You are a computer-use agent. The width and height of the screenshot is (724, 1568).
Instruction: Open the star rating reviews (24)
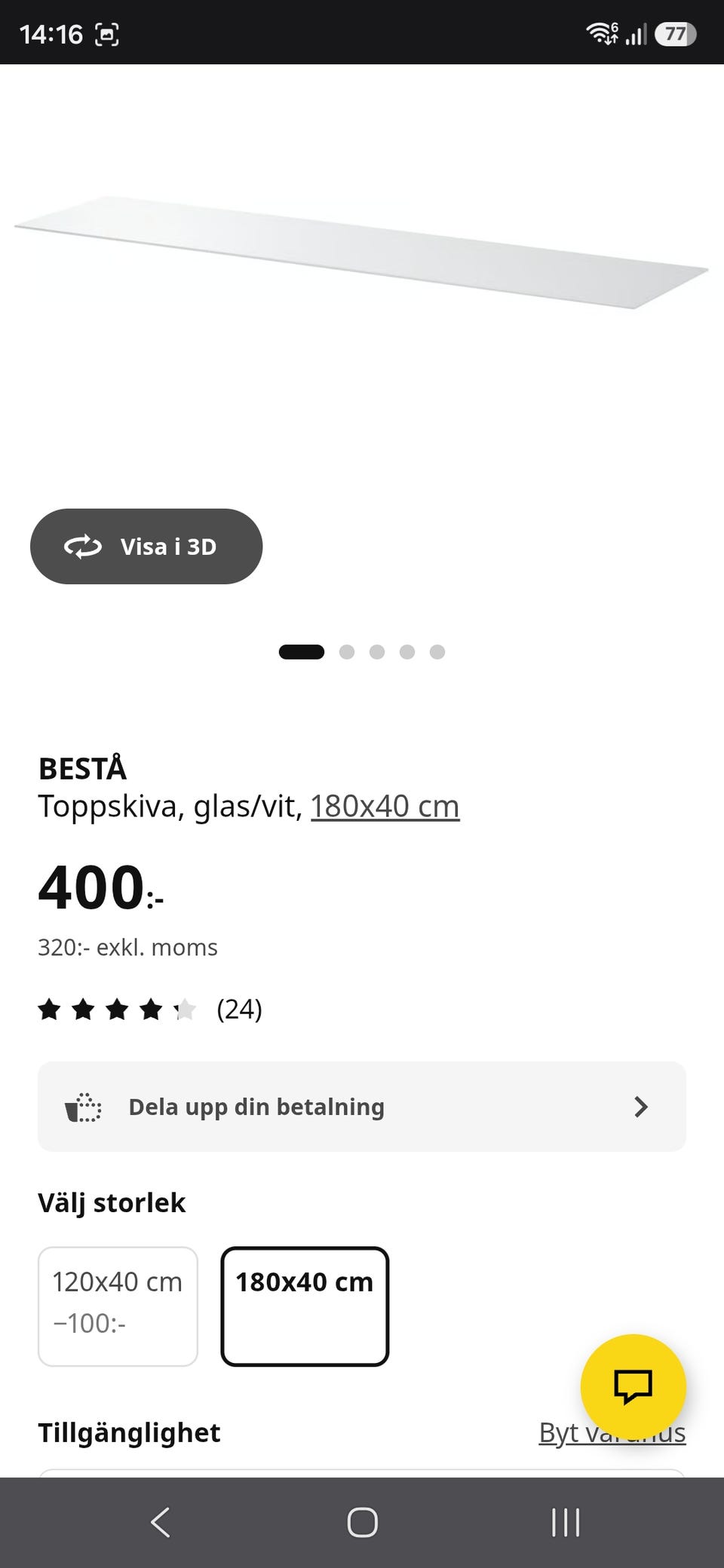coord(150,1009)
